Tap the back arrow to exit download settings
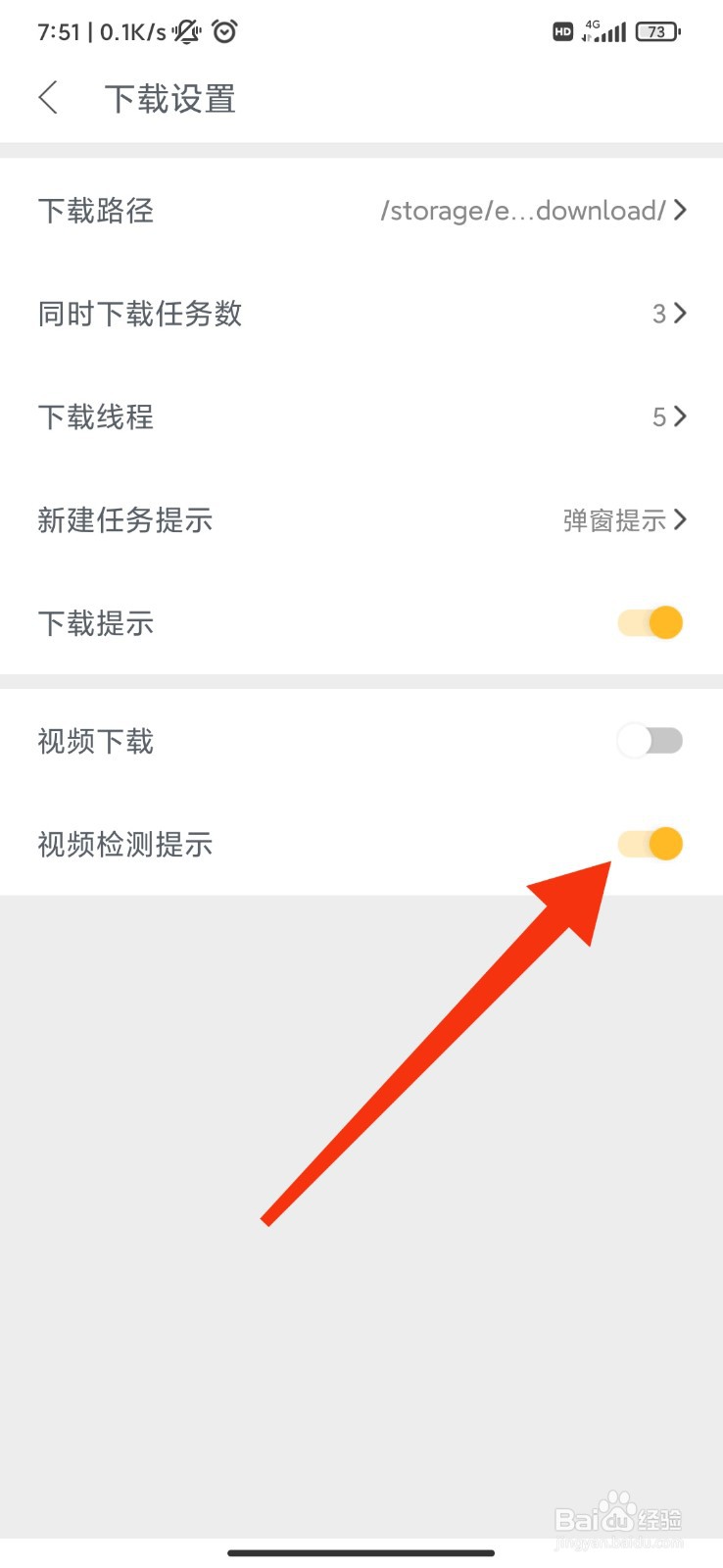Image resolution: width=723 pixels, height=1568 pixels. coord(48,98)
